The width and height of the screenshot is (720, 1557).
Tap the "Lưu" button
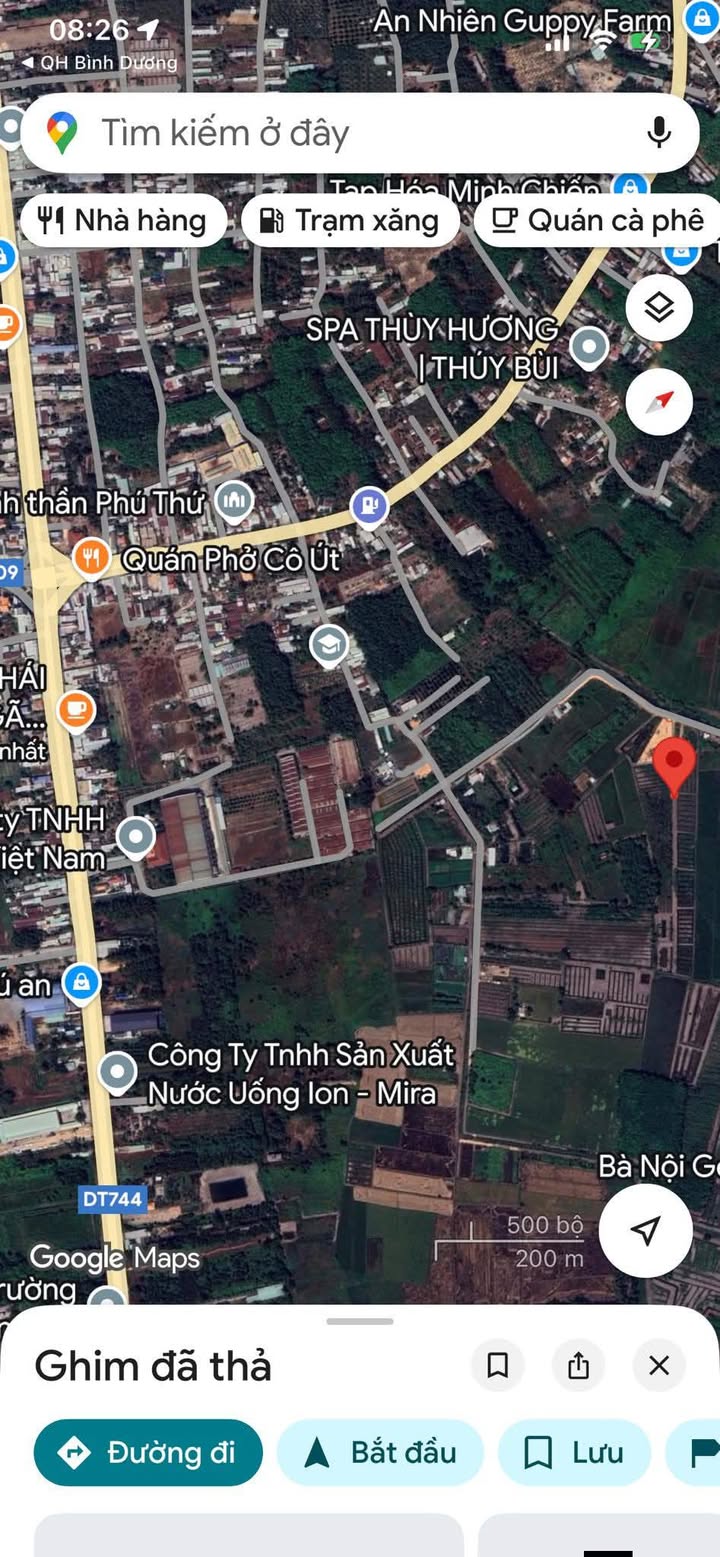574,1452
